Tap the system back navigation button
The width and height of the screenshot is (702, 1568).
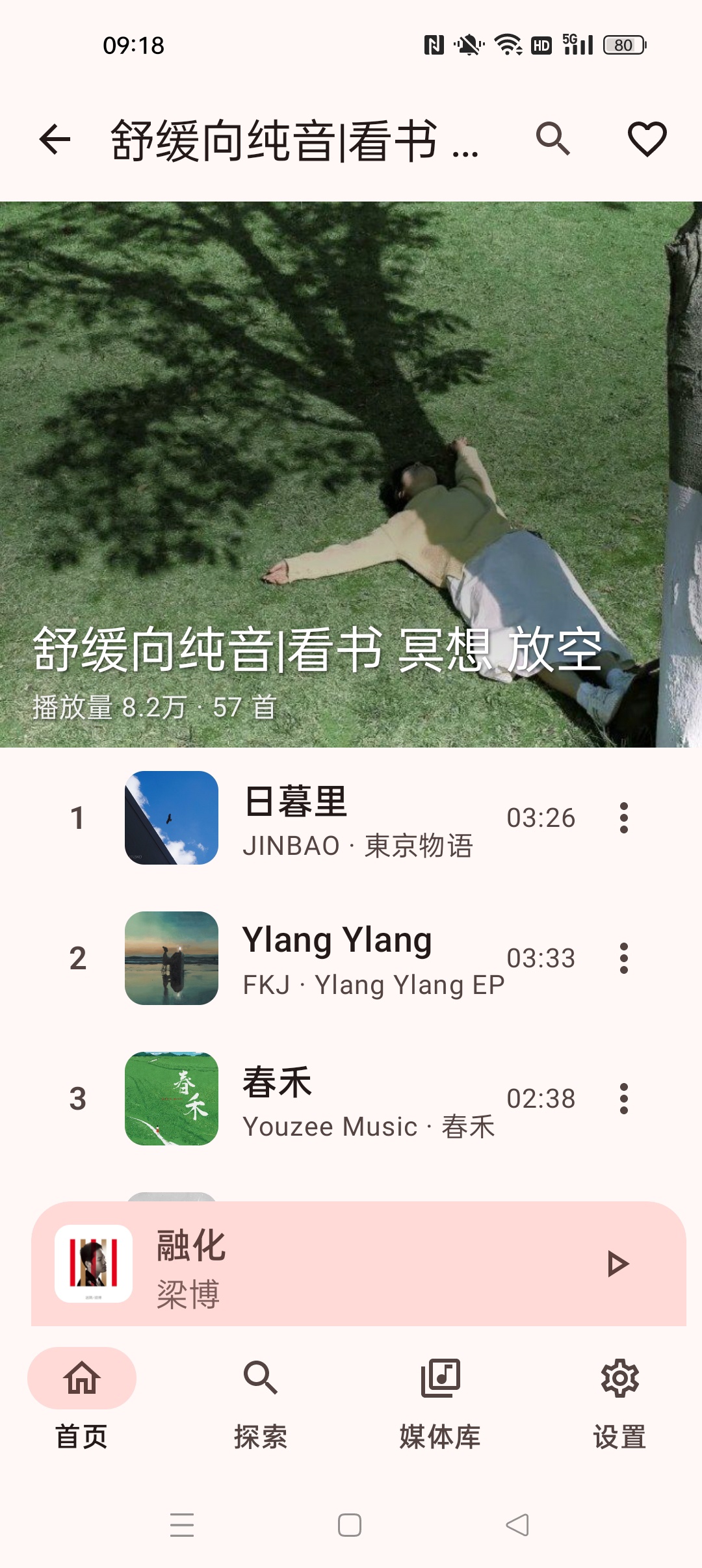517,1525
